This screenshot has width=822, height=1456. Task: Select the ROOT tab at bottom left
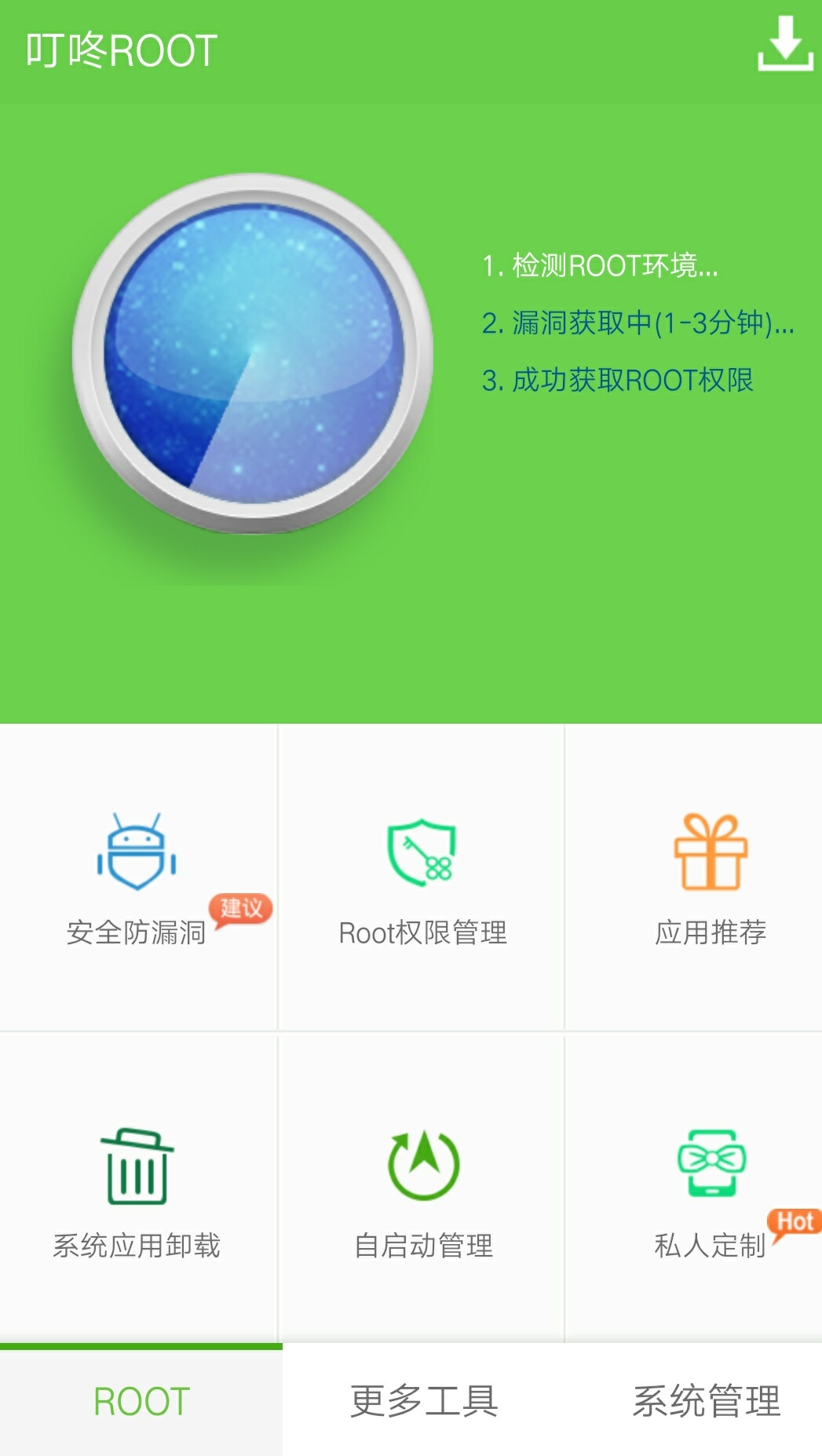point(141,1403)
